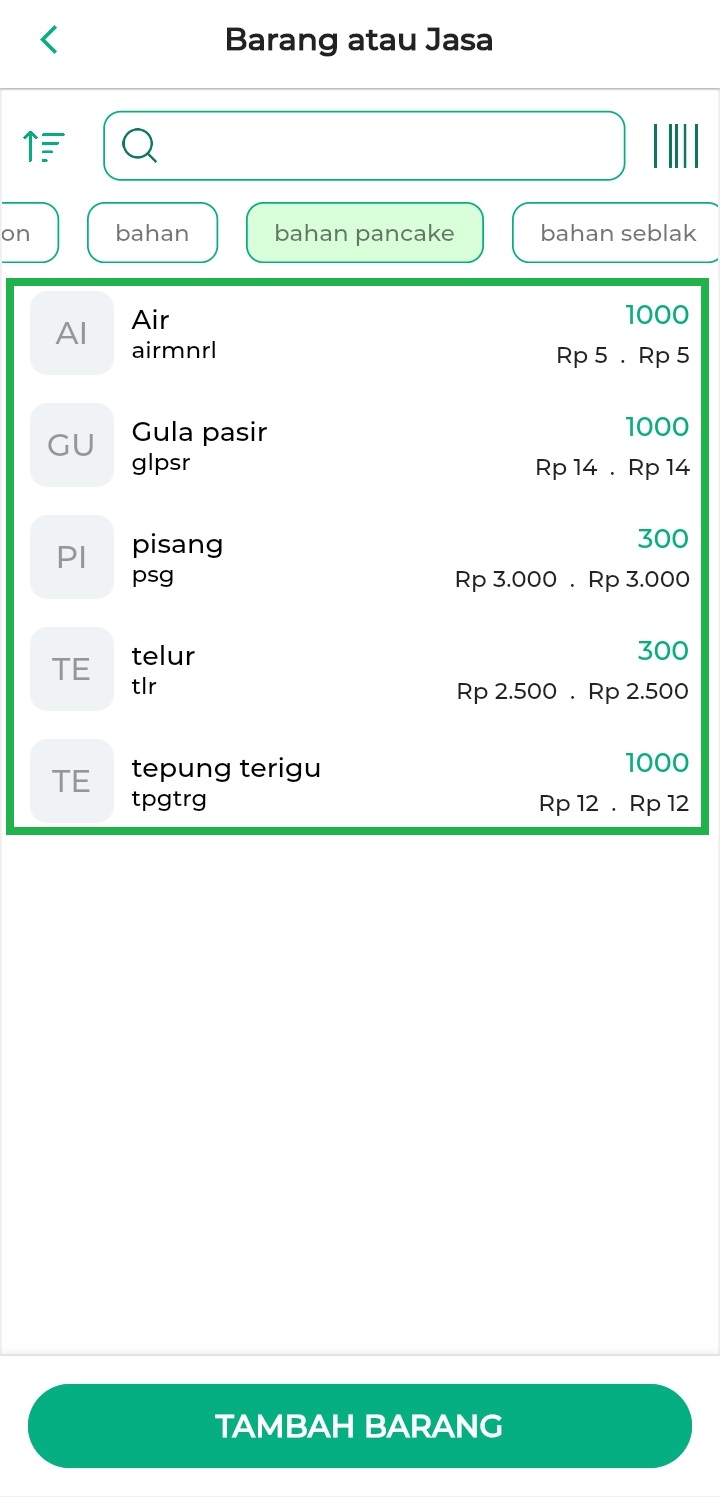Choose the pisang item
Image resolution: width=720 pixels, height=1497 pixels.
pyautogui.click(x=360, y=557)
